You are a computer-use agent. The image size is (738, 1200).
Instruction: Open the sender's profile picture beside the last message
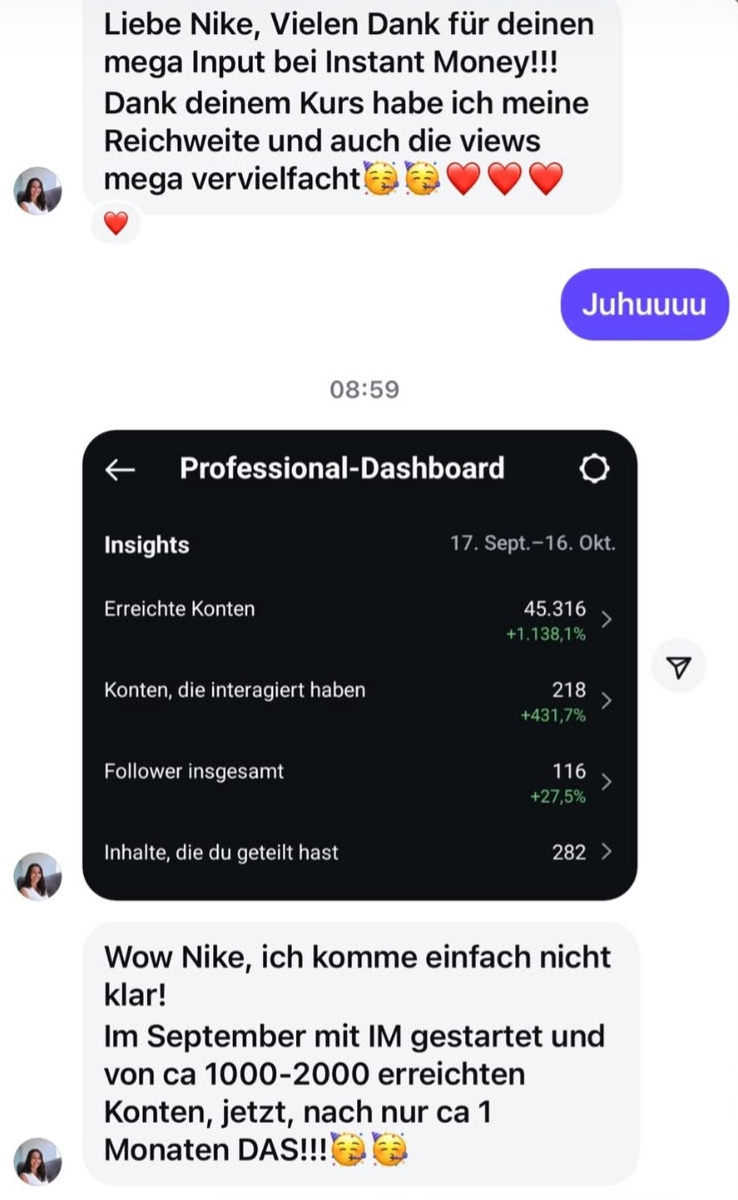[38, 1161]
